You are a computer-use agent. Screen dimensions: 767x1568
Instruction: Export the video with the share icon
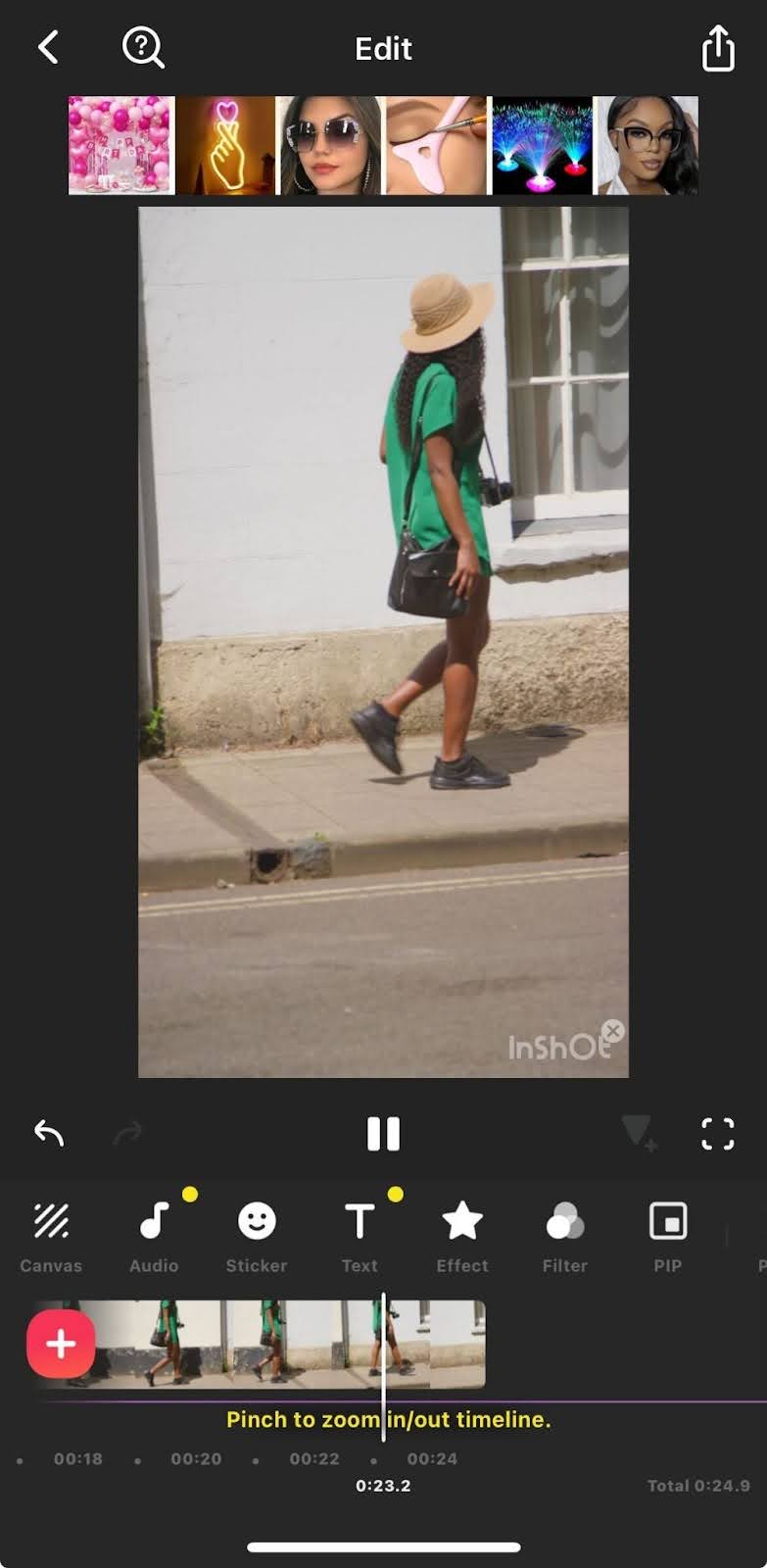(x=718, y=48)
